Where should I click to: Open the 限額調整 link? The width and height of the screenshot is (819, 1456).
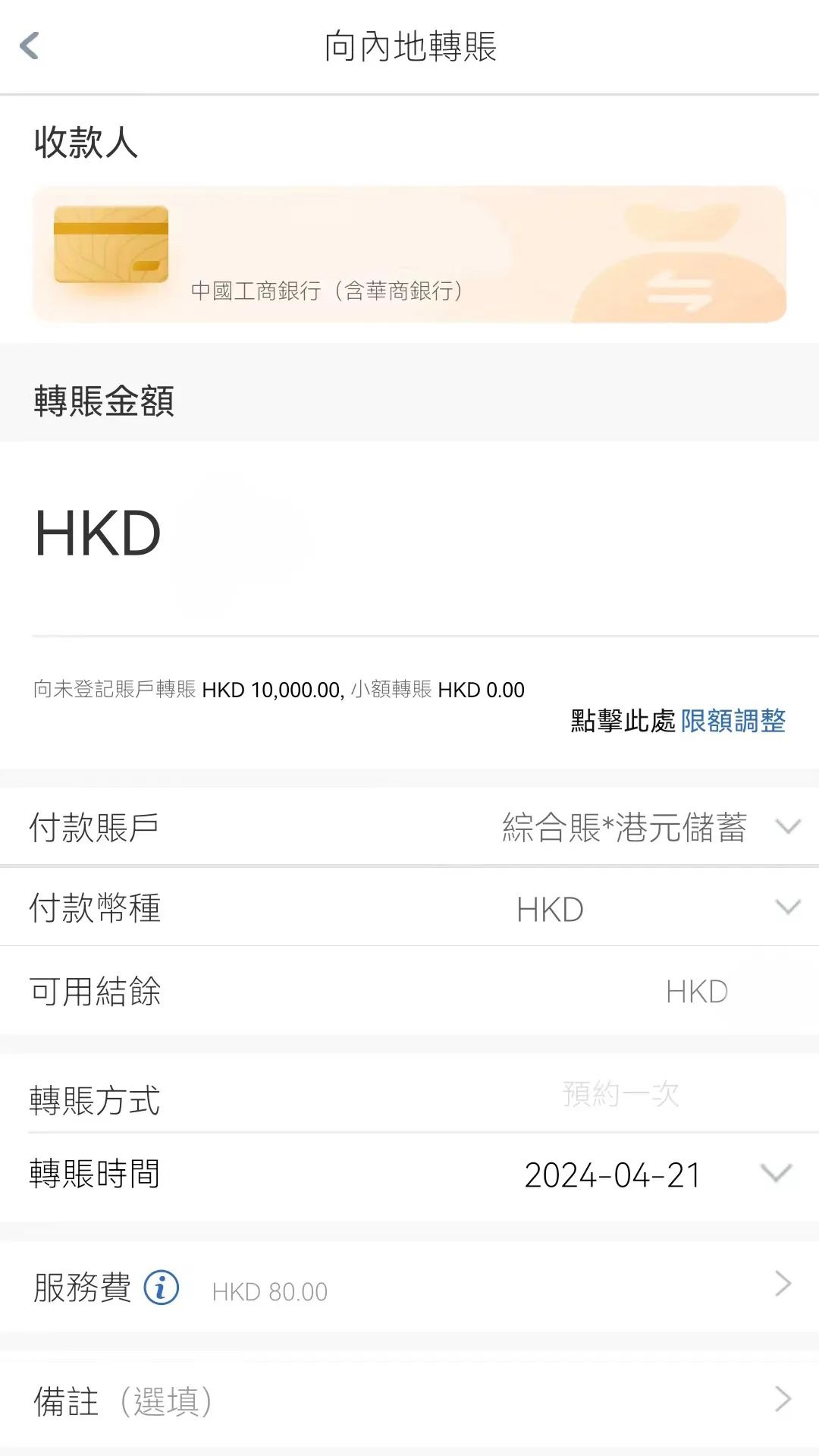733,721
